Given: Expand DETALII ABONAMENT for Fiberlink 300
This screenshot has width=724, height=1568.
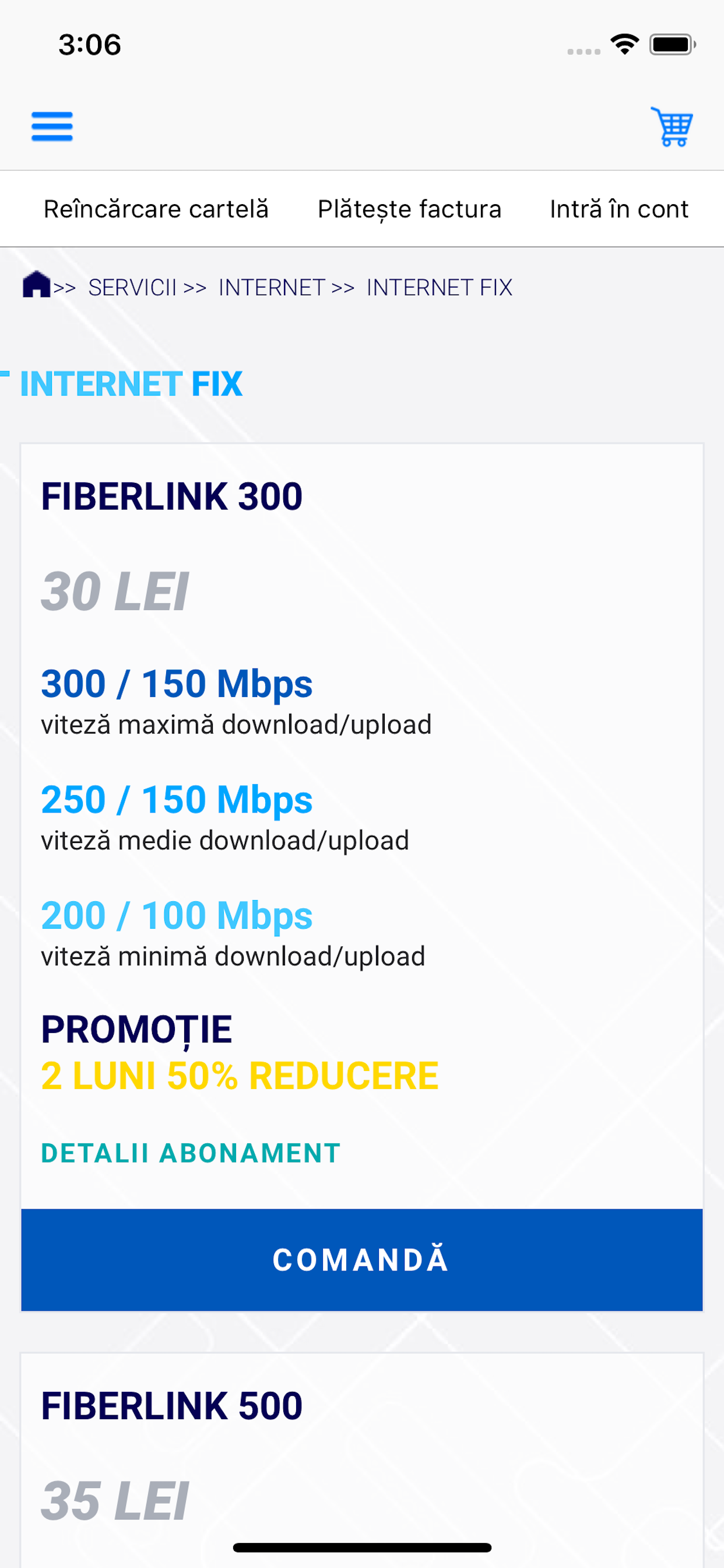Looking at the screenshot, I should coord(191,1152).
